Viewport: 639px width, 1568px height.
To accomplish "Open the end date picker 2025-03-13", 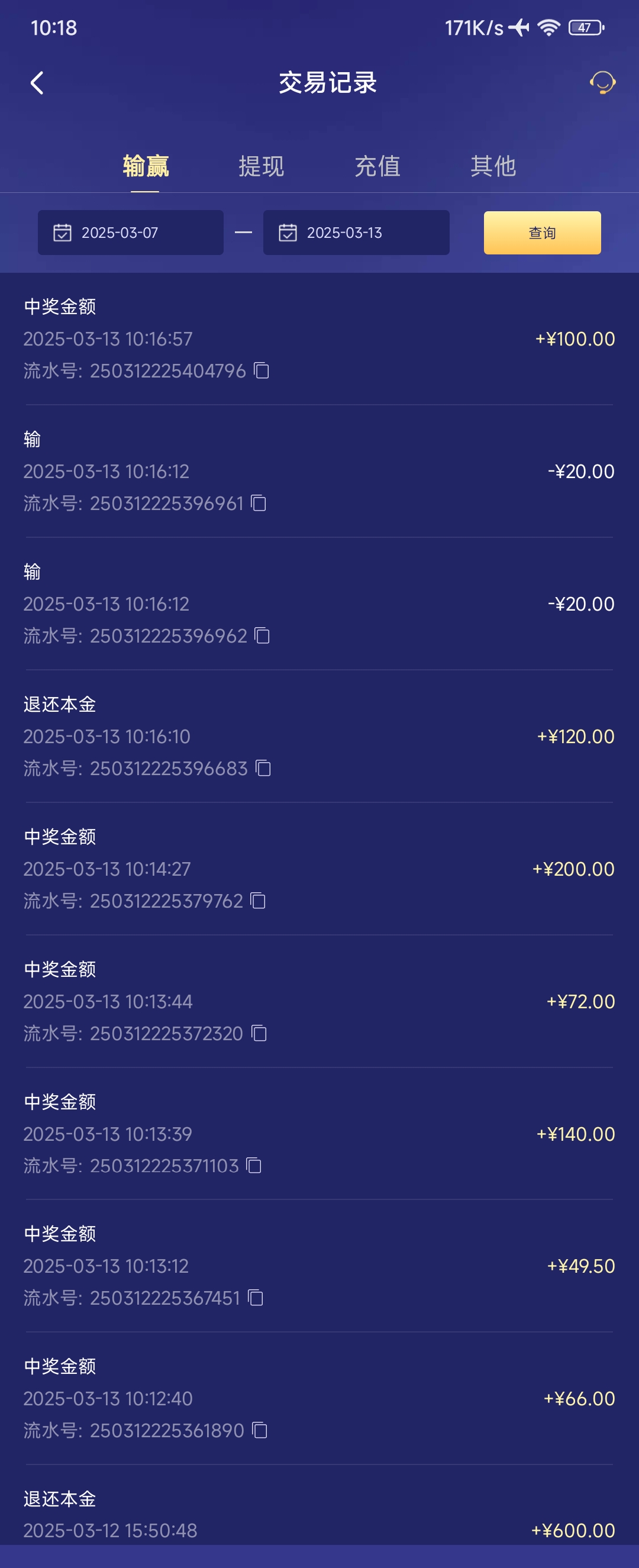I will pos(356,232).
